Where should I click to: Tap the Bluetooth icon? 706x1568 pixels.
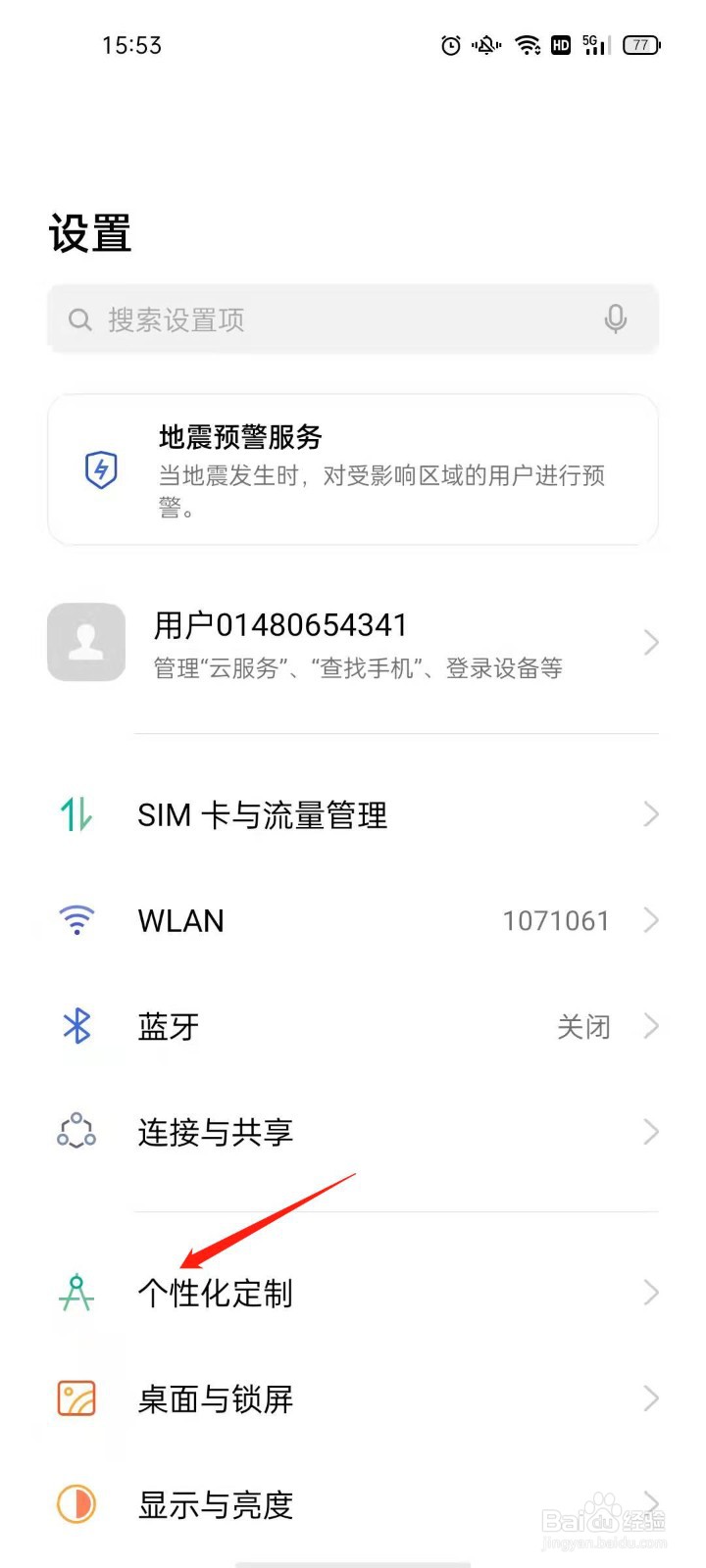(76, 1026)
